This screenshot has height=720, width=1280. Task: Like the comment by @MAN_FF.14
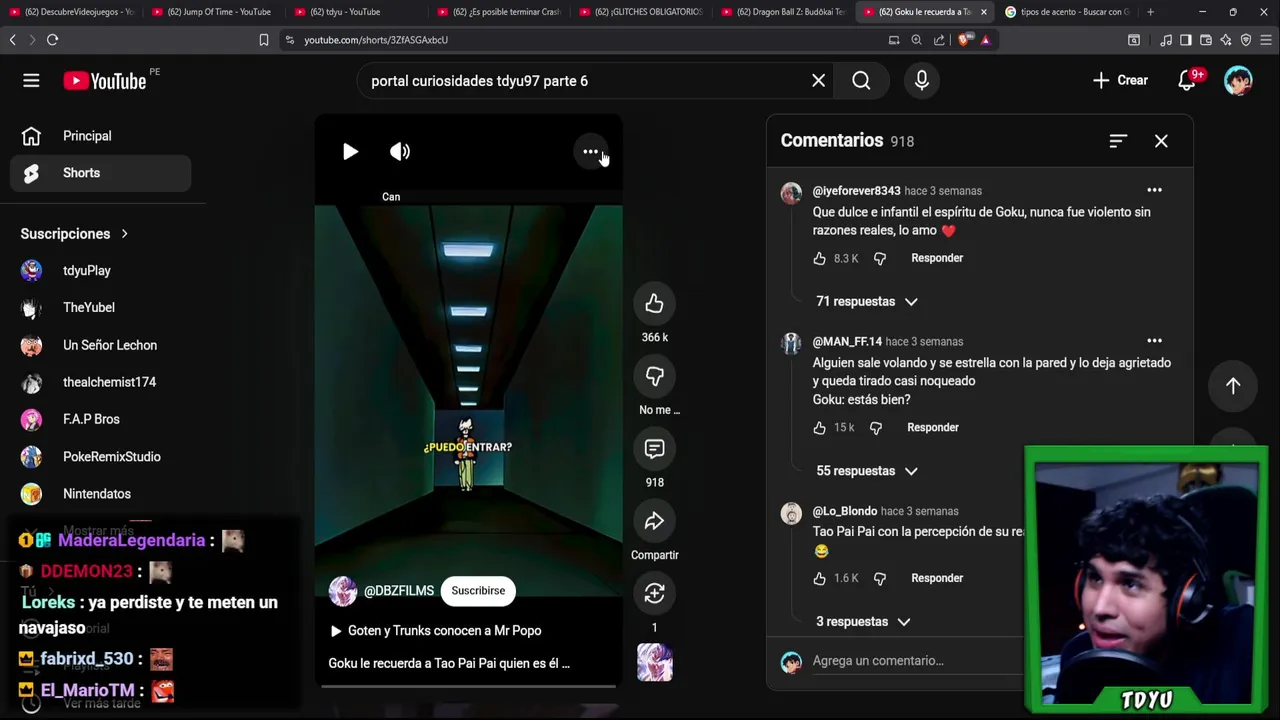point(819,428)
